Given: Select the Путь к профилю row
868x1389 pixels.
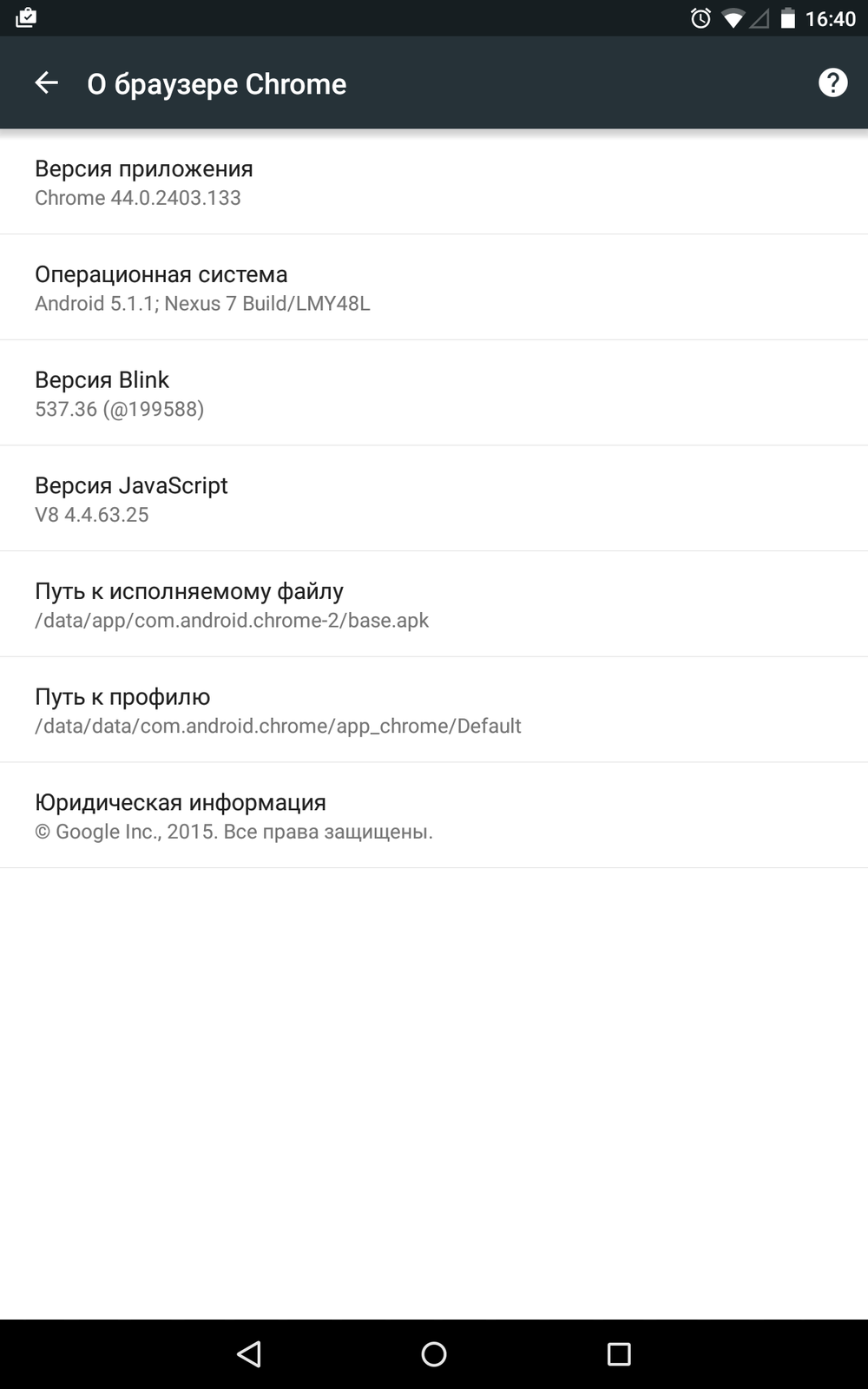Looking at the screenshot, I should tap(434, 710).
